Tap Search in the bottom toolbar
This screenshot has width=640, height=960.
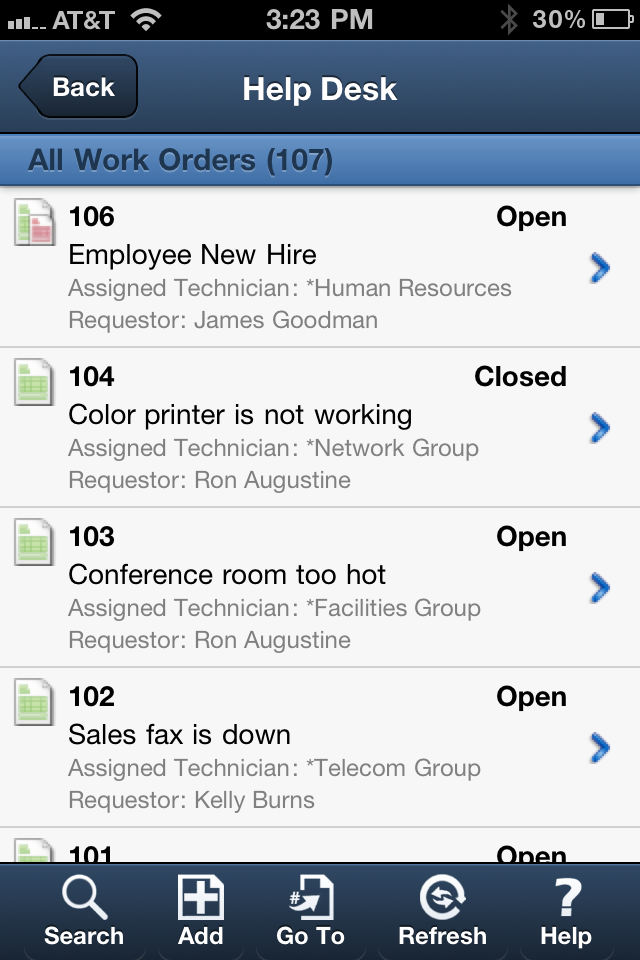click(x=84, y=912)
